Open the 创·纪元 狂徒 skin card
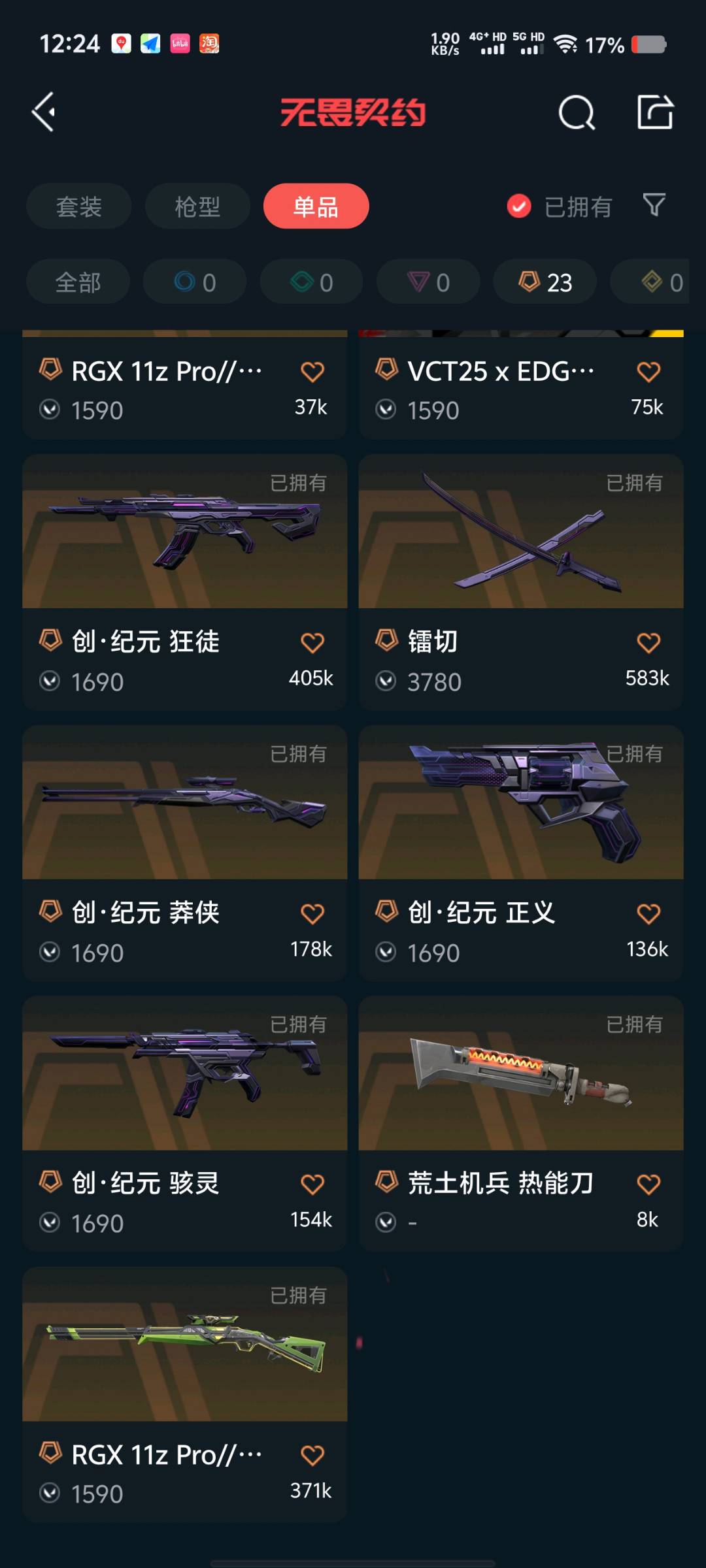The height and width of the screenshot is (1568, 706). (x=184, y=582)
